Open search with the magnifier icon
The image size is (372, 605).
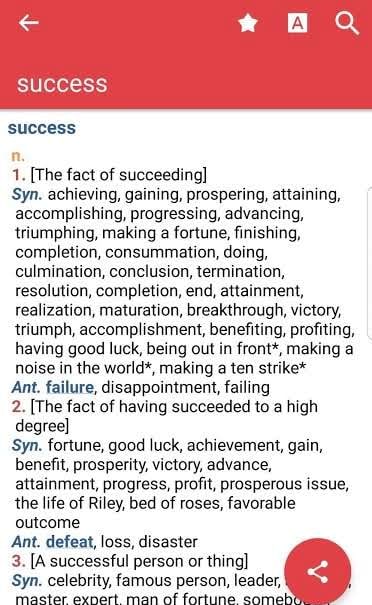[347, 23]
